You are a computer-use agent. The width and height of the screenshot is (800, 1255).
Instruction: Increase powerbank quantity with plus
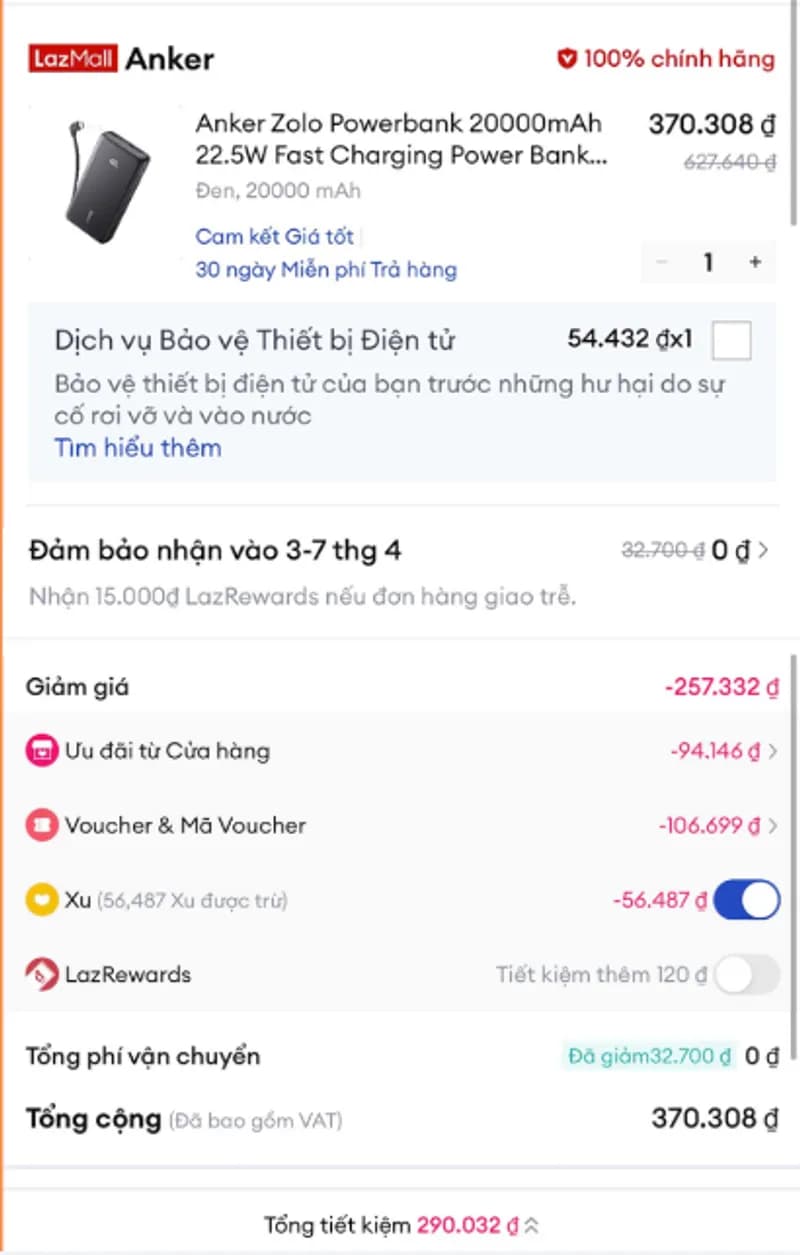[x=755, y=262]
